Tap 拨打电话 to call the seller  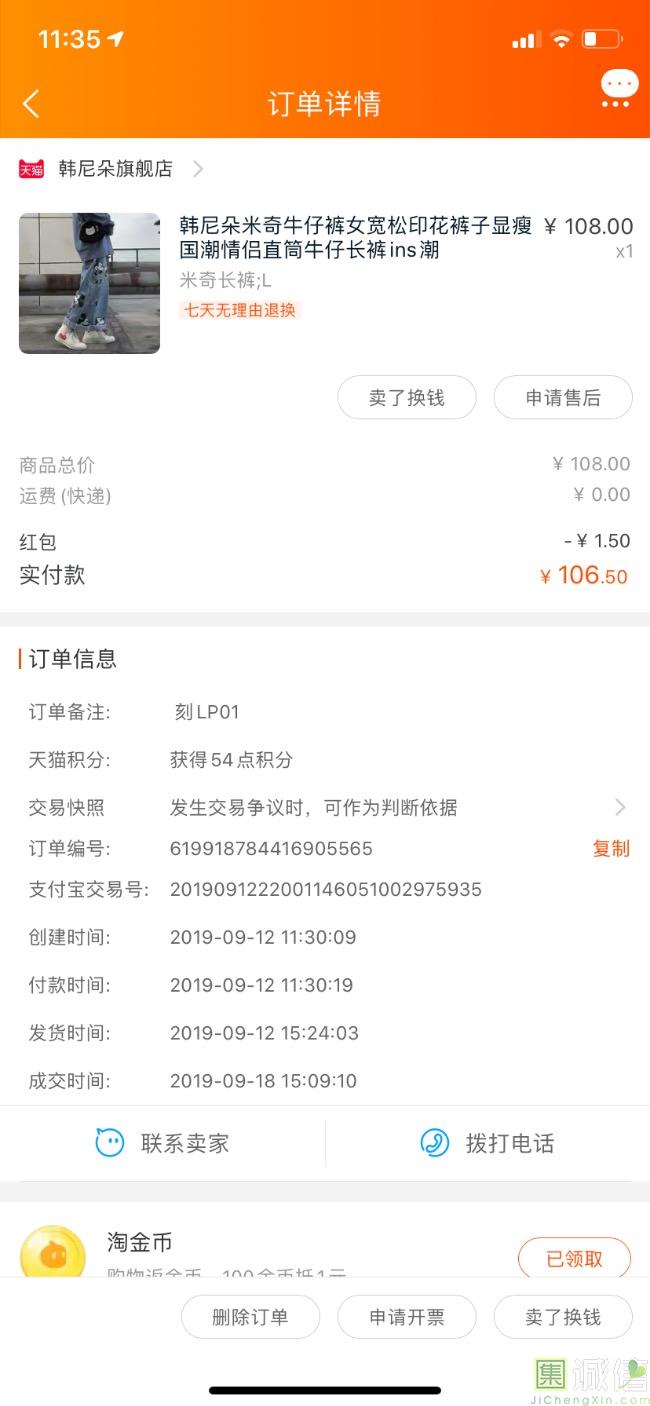487,1143
